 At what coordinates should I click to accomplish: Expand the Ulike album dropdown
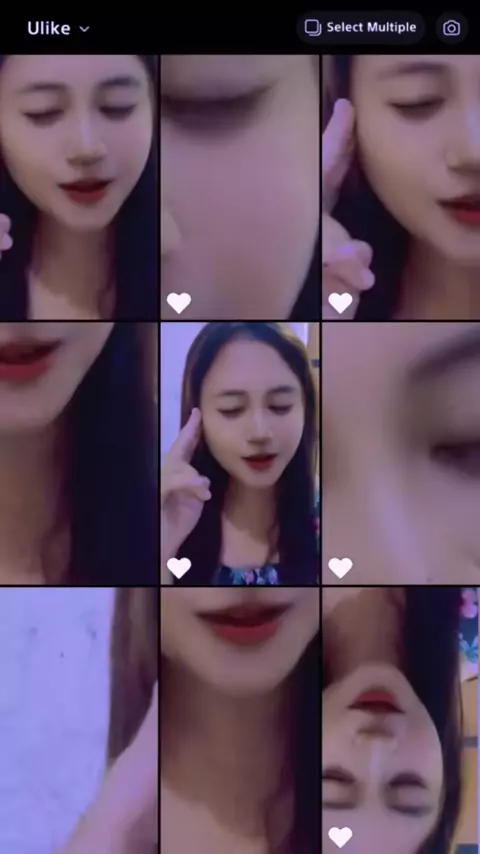point(58,28)
